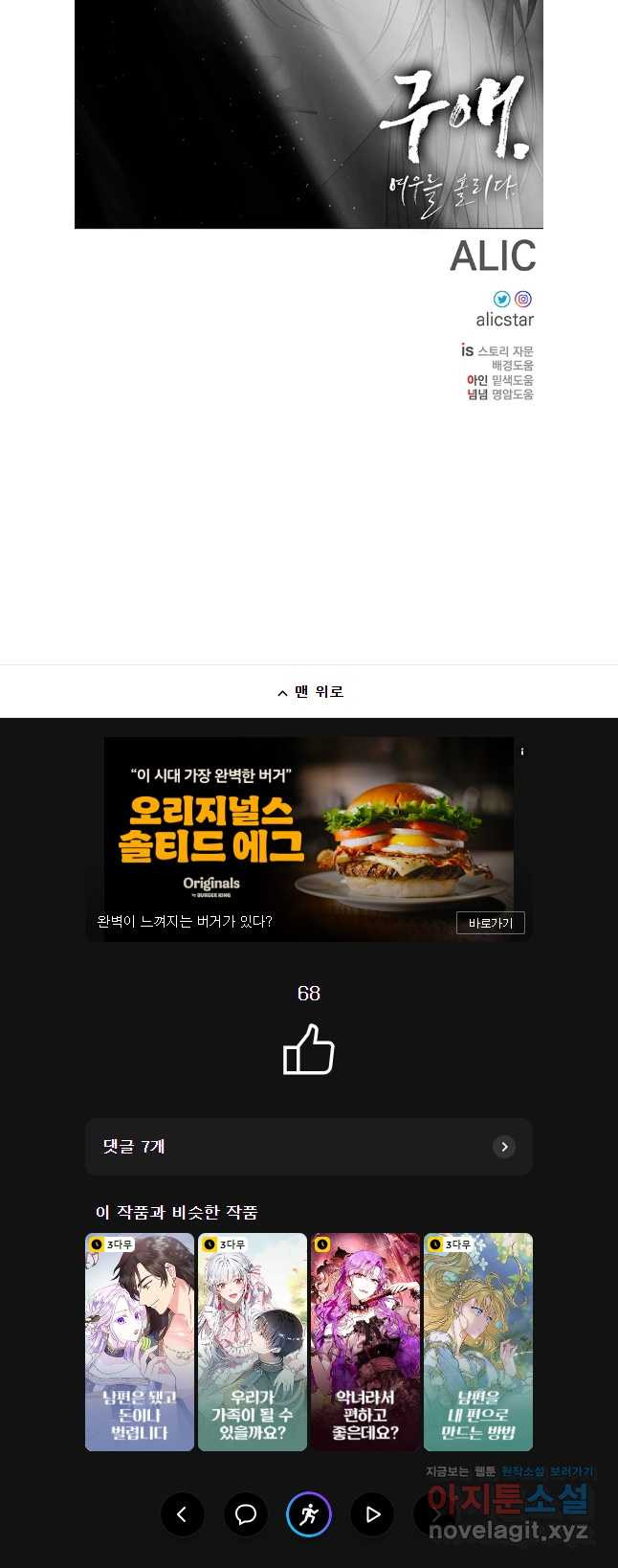
Task: Open the 댓글 7개 comments row
Action: [x=309, y=1147]
